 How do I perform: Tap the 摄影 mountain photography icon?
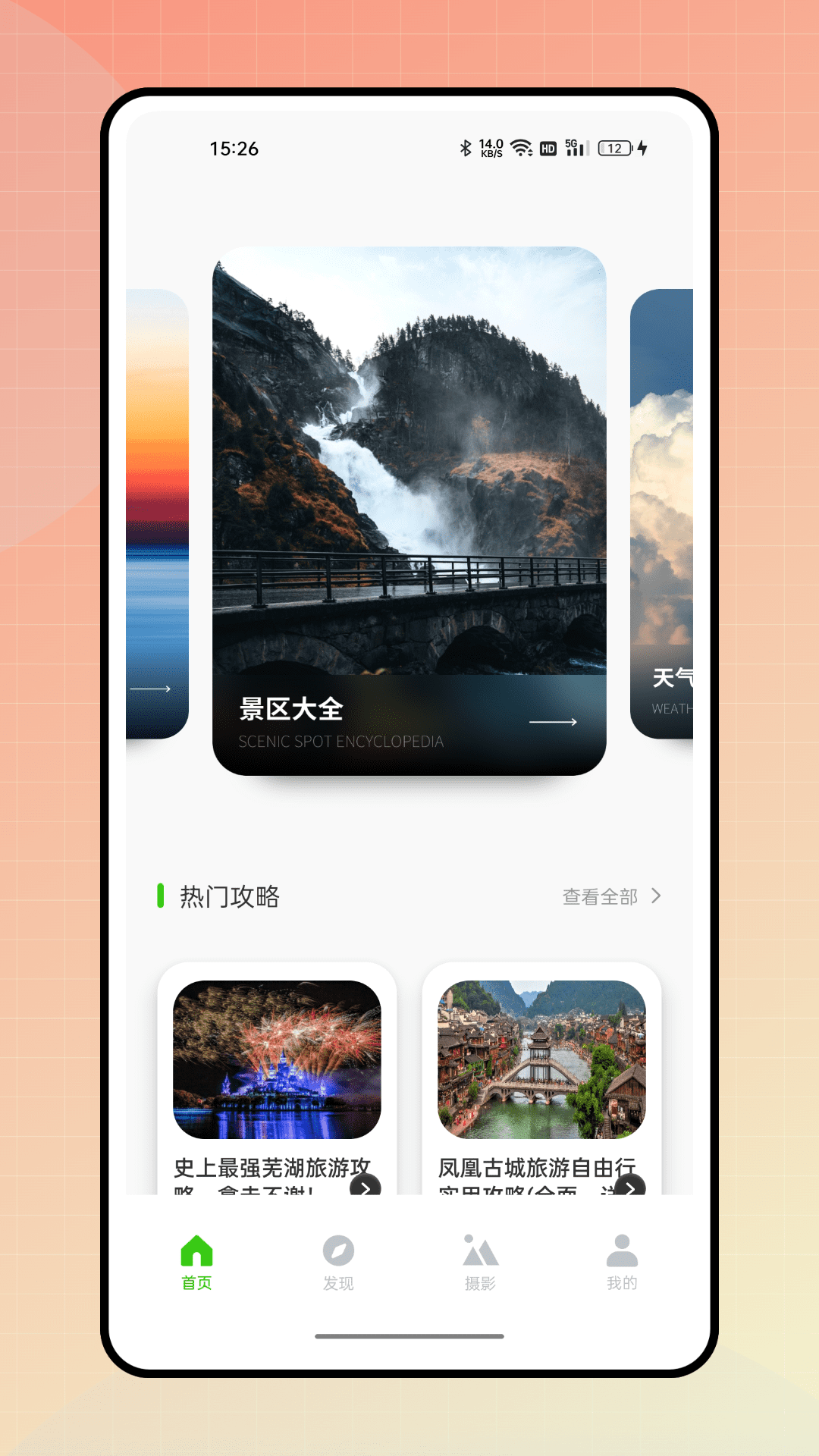[x=480, y=1248]
